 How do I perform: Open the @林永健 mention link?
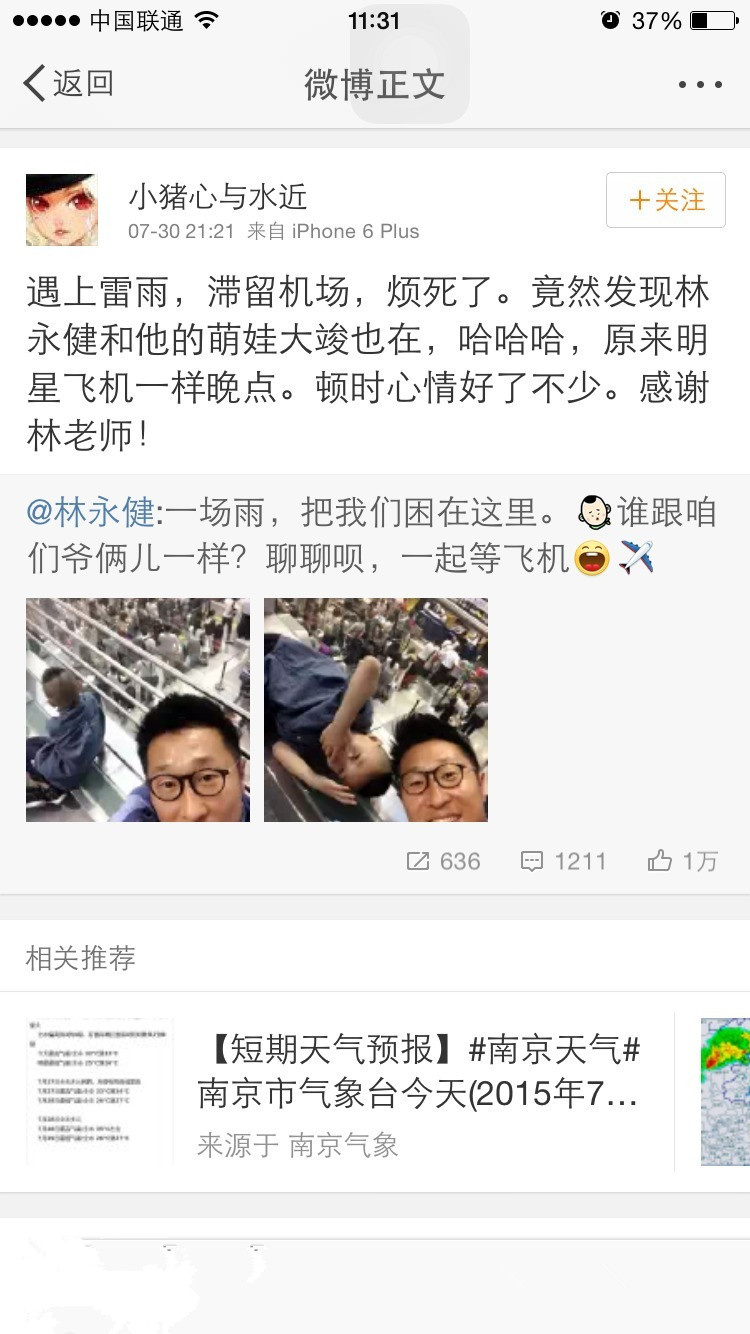pyautogui.click(x=90, y=512)
